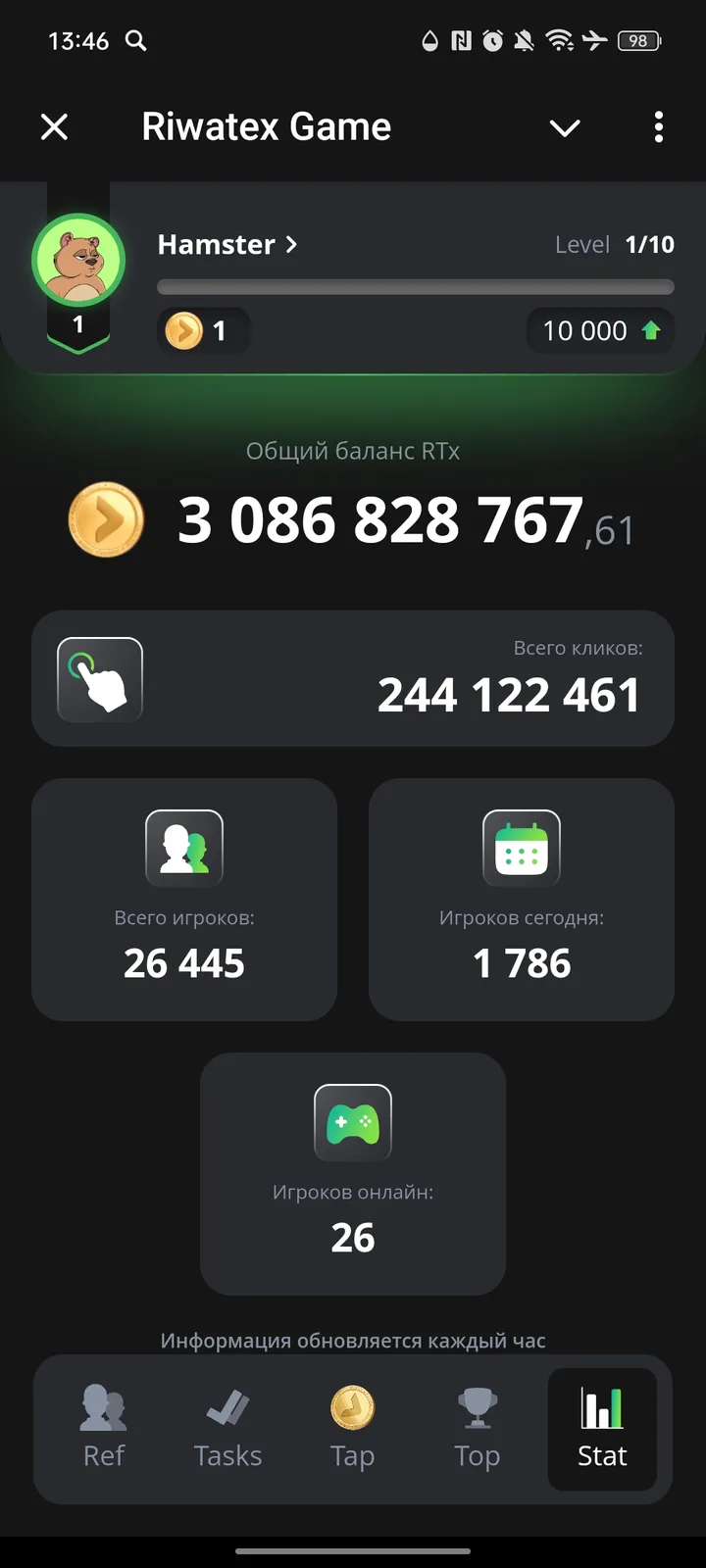The width and height of the screenshot is (706, 1568).
Task: Open the Ref referrals section
Action: [102, 1429]
